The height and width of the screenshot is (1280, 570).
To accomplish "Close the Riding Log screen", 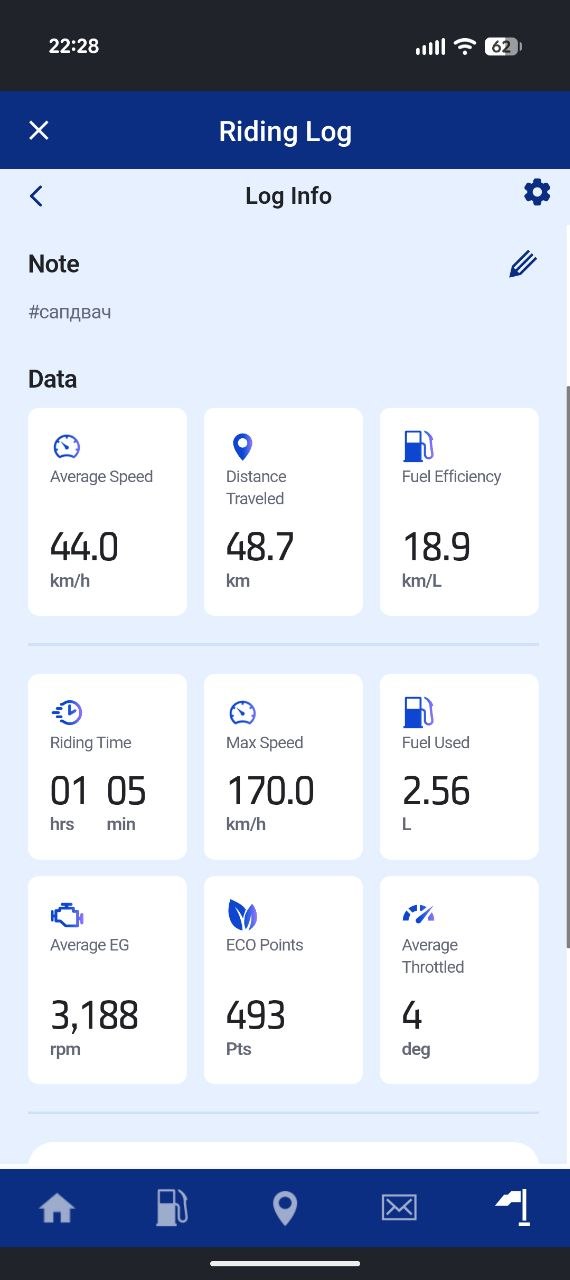I will coord(39,130).
